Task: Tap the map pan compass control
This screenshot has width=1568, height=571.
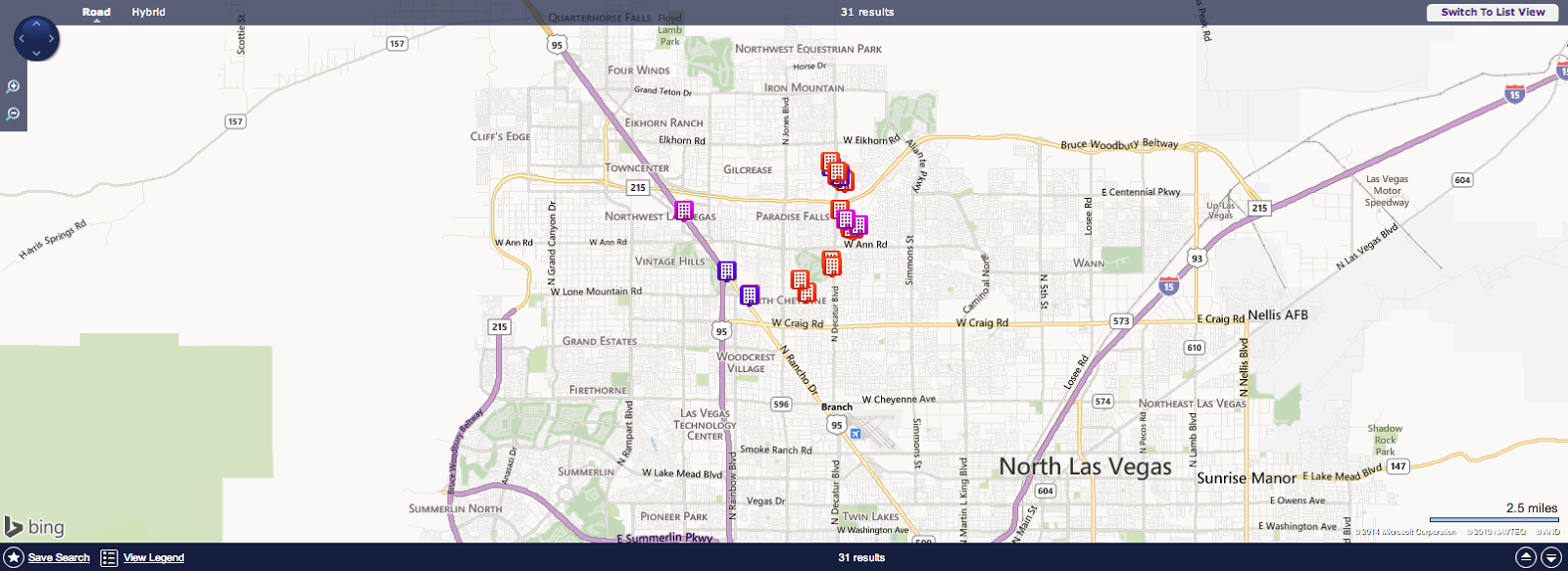Action: coord(36,39)
